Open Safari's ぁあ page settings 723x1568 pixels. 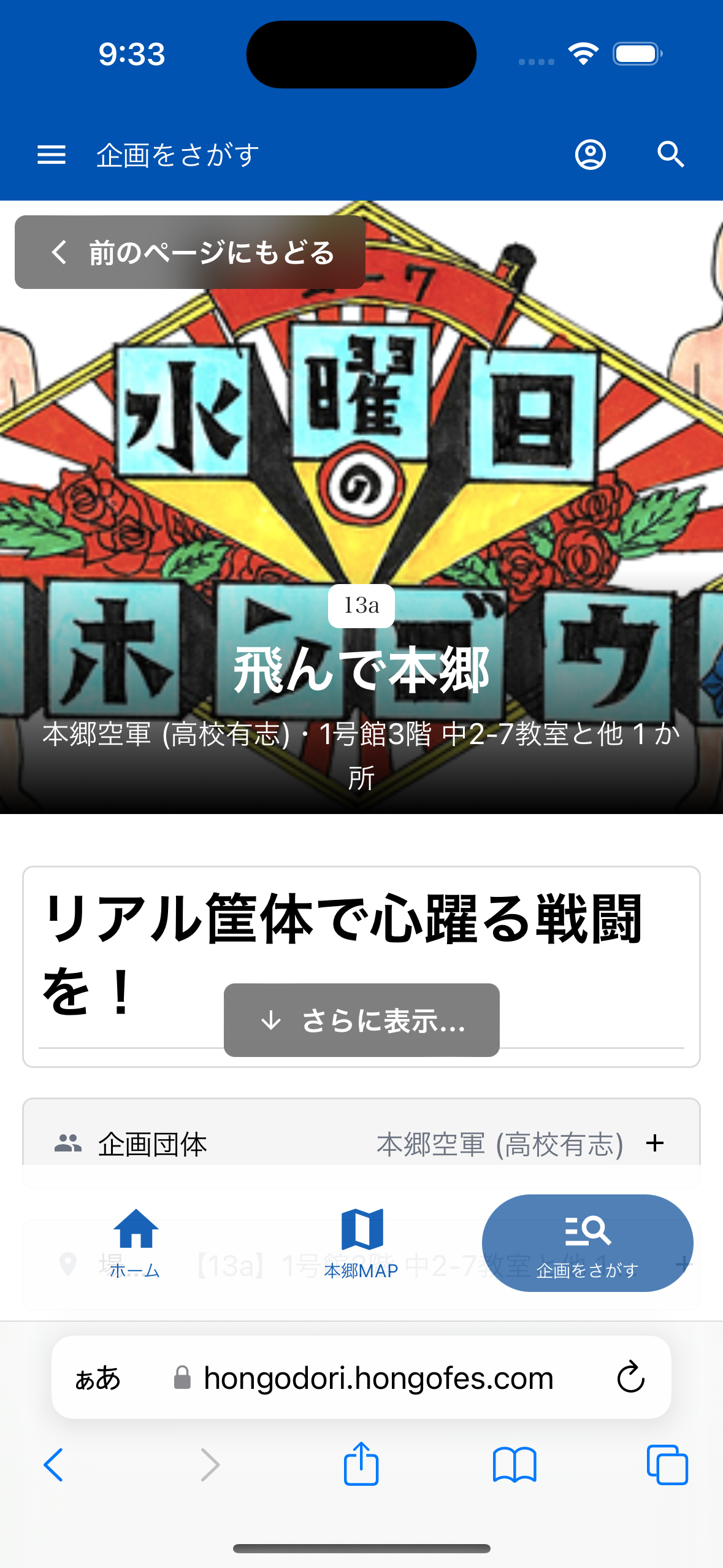coord(98,1378)
